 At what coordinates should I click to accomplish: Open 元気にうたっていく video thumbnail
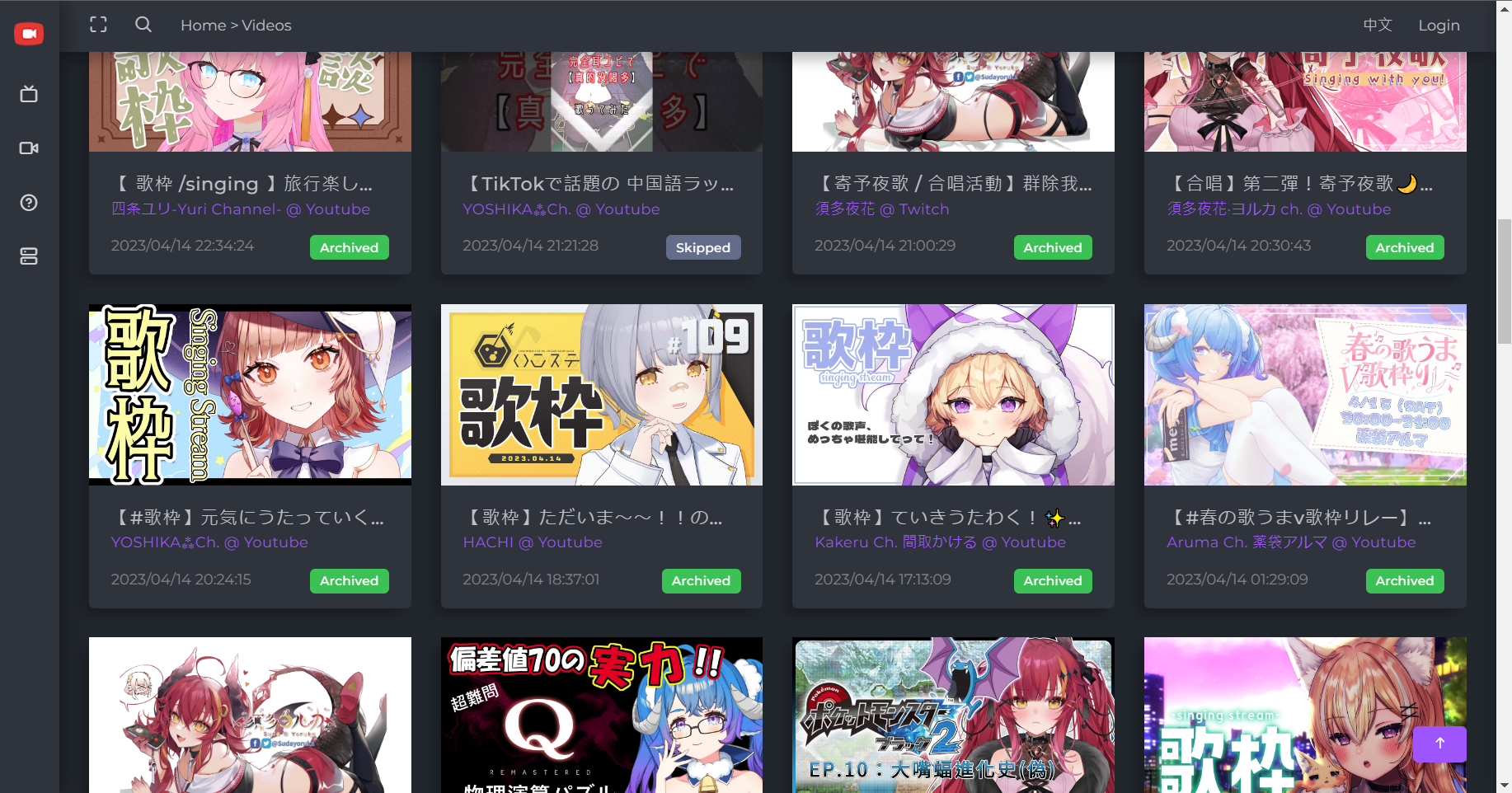250,395
